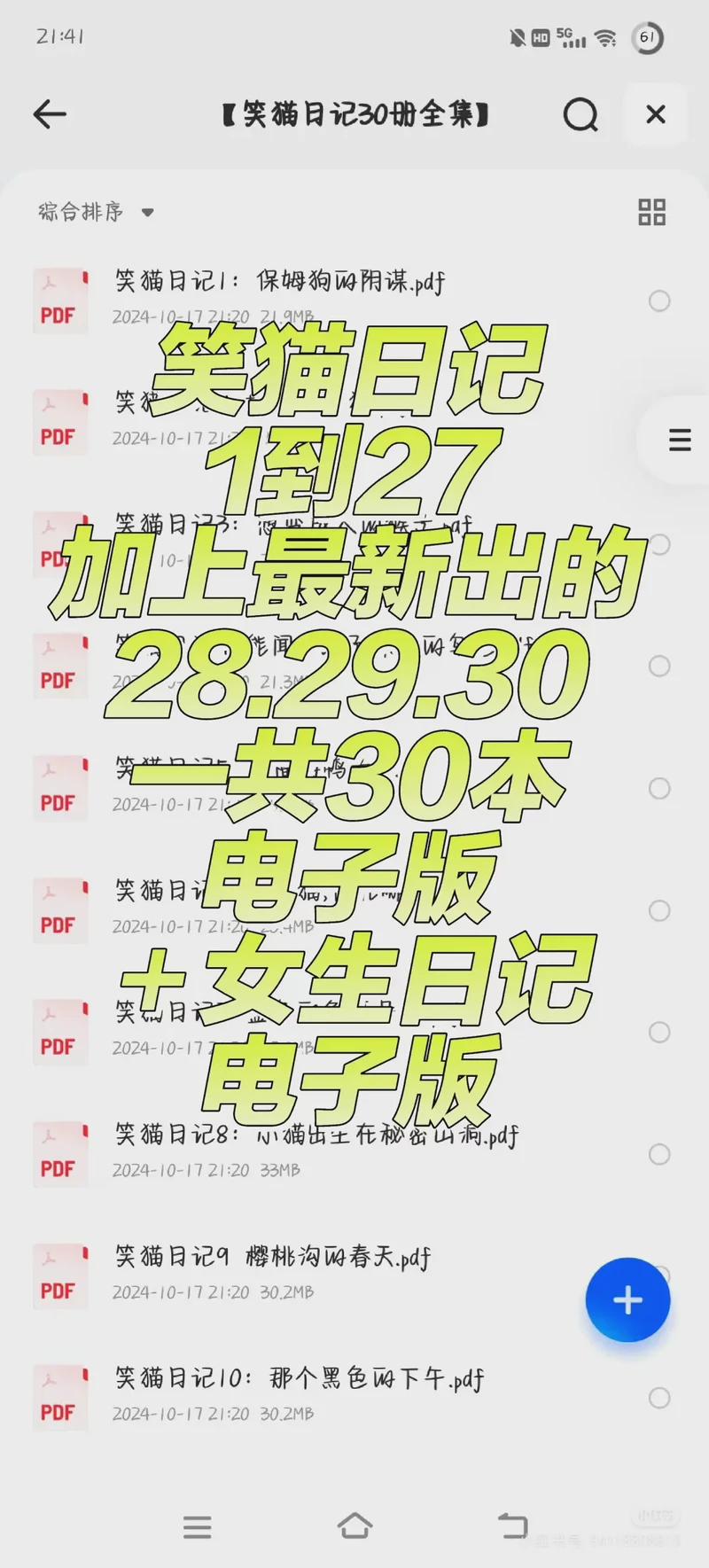
Task: Open the 综合排序 sort dropdown
Action: pos(93,212)
